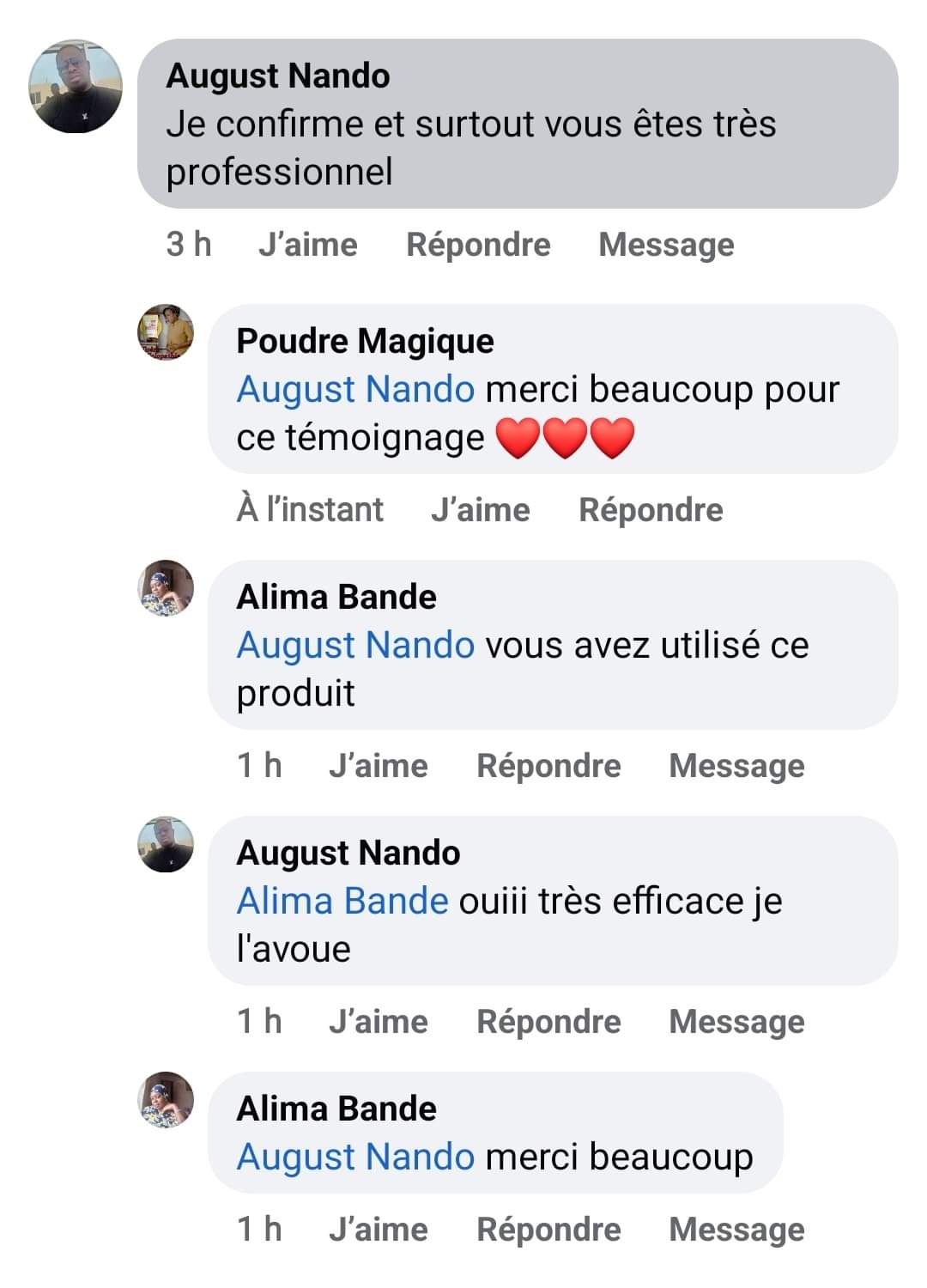Reply to Alima Bande's "utilisé ce produit" comment
The image size is (927, 1288).
[548, 766]
